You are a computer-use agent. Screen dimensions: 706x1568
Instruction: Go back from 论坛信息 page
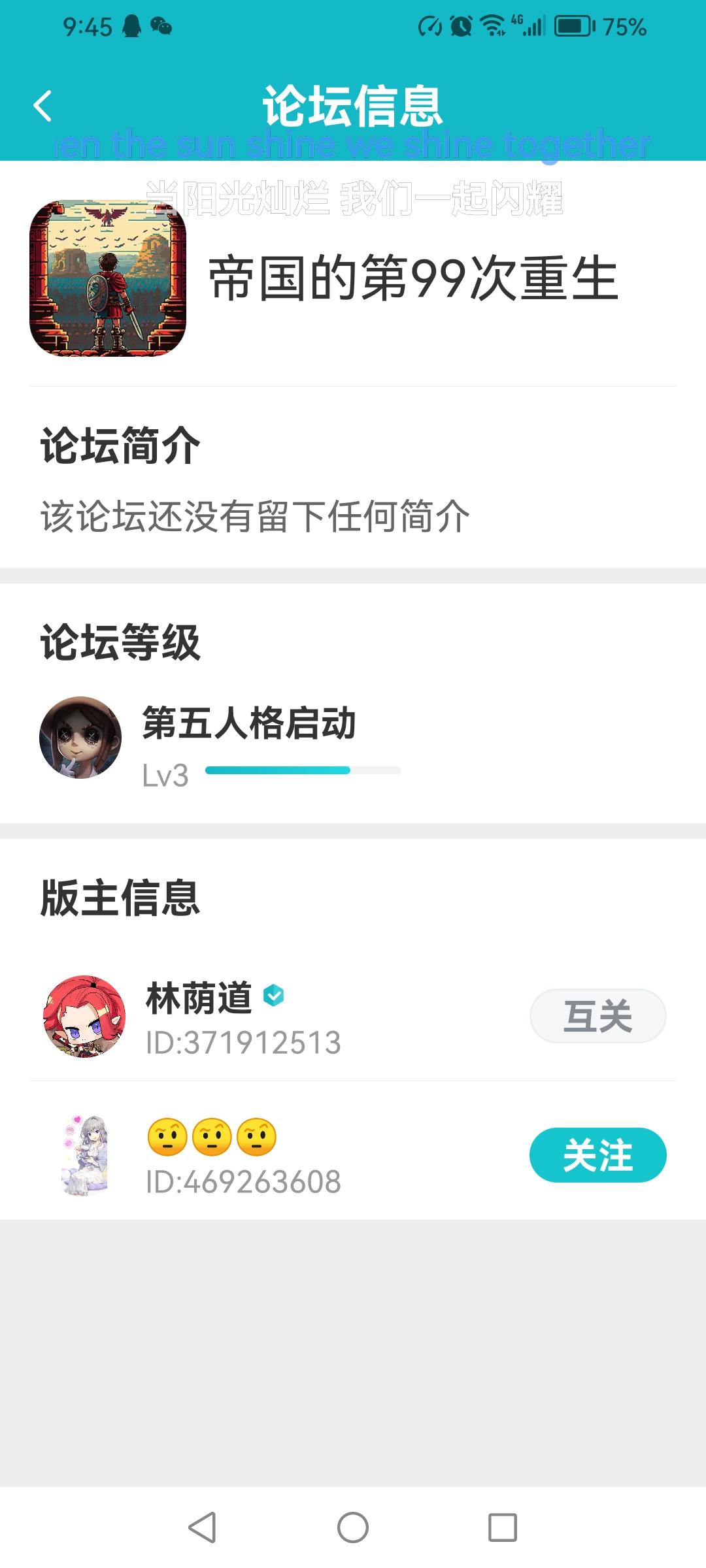(x=43, y=106)
